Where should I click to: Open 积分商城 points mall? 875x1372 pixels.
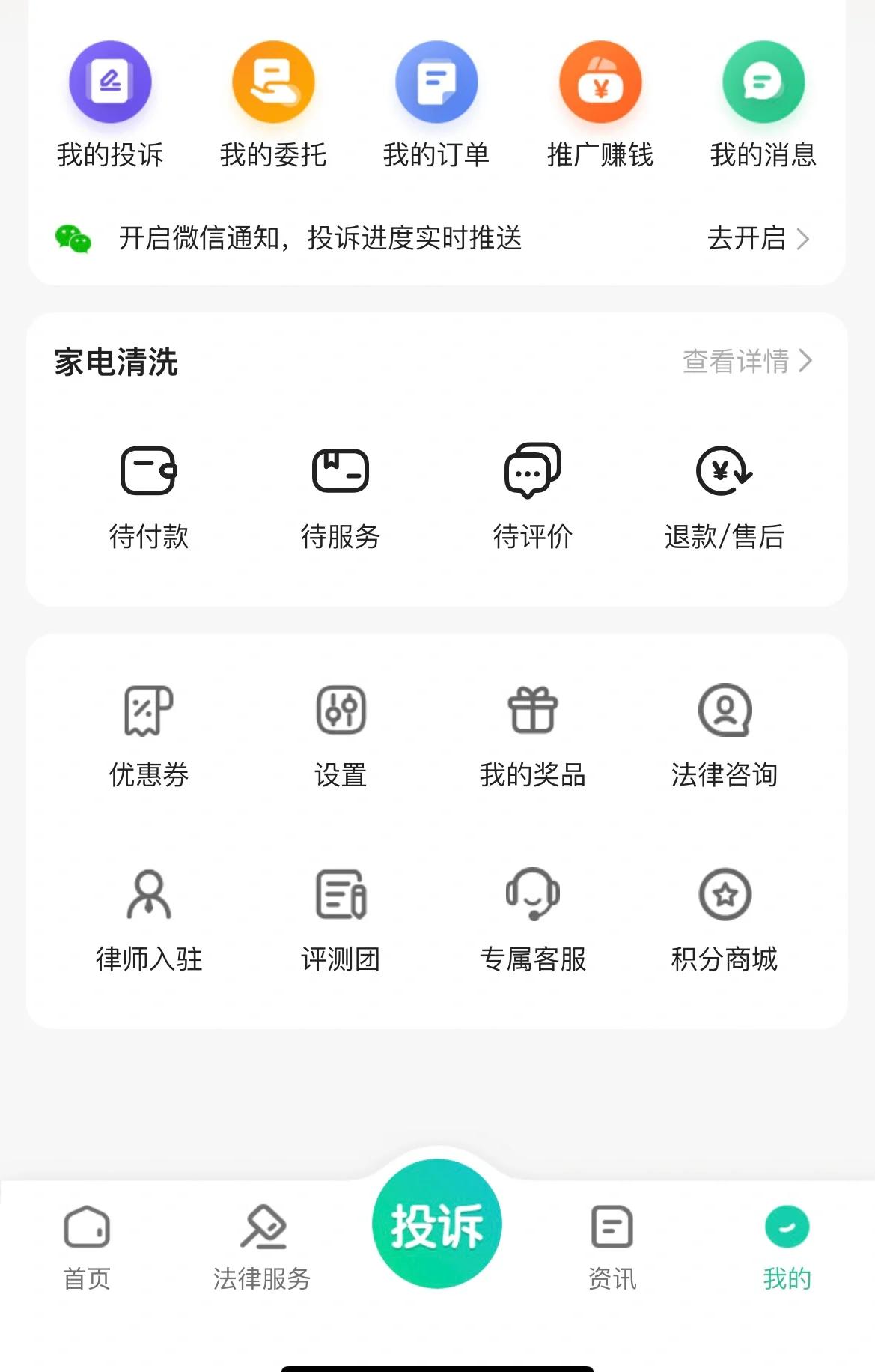(x=724, y=919)
